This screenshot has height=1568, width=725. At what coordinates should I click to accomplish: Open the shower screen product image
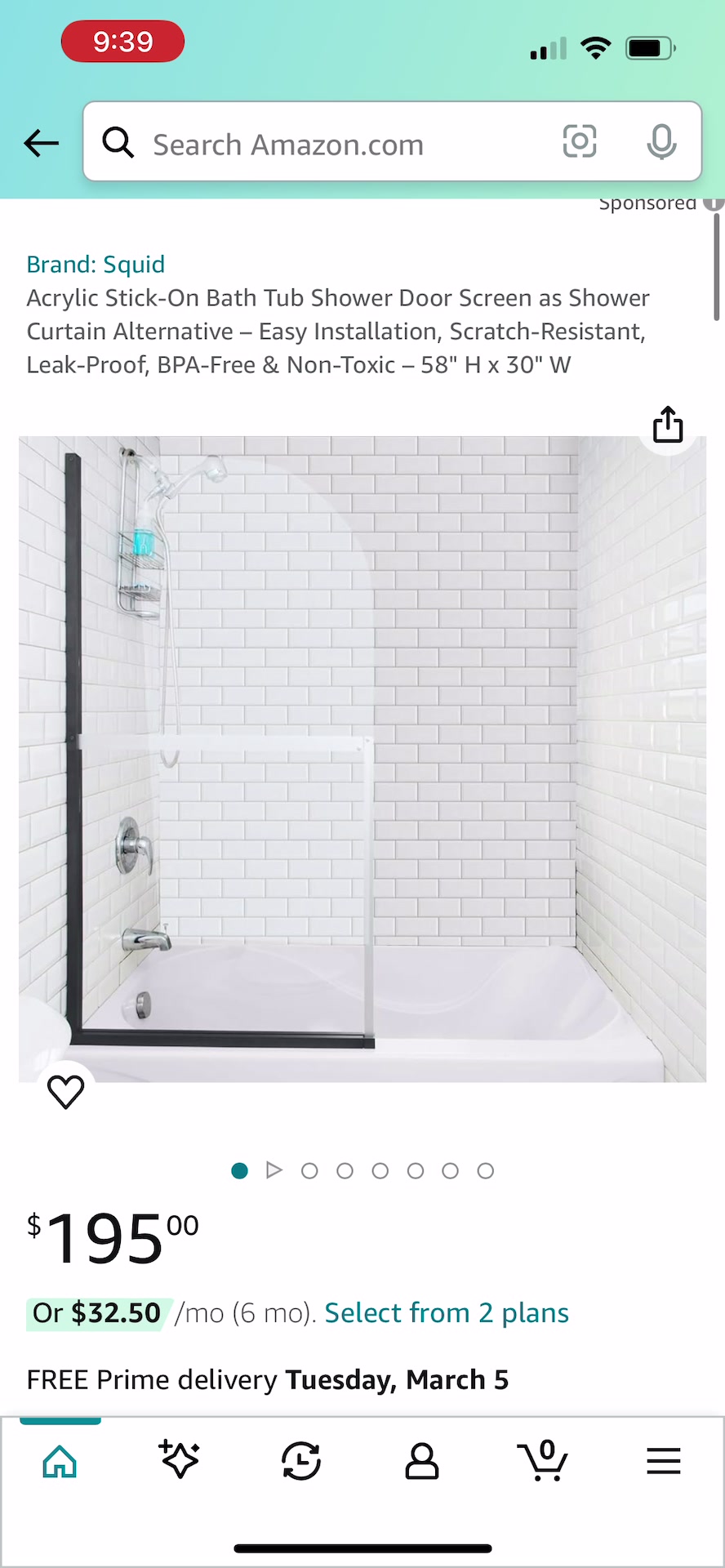[362, 759]
